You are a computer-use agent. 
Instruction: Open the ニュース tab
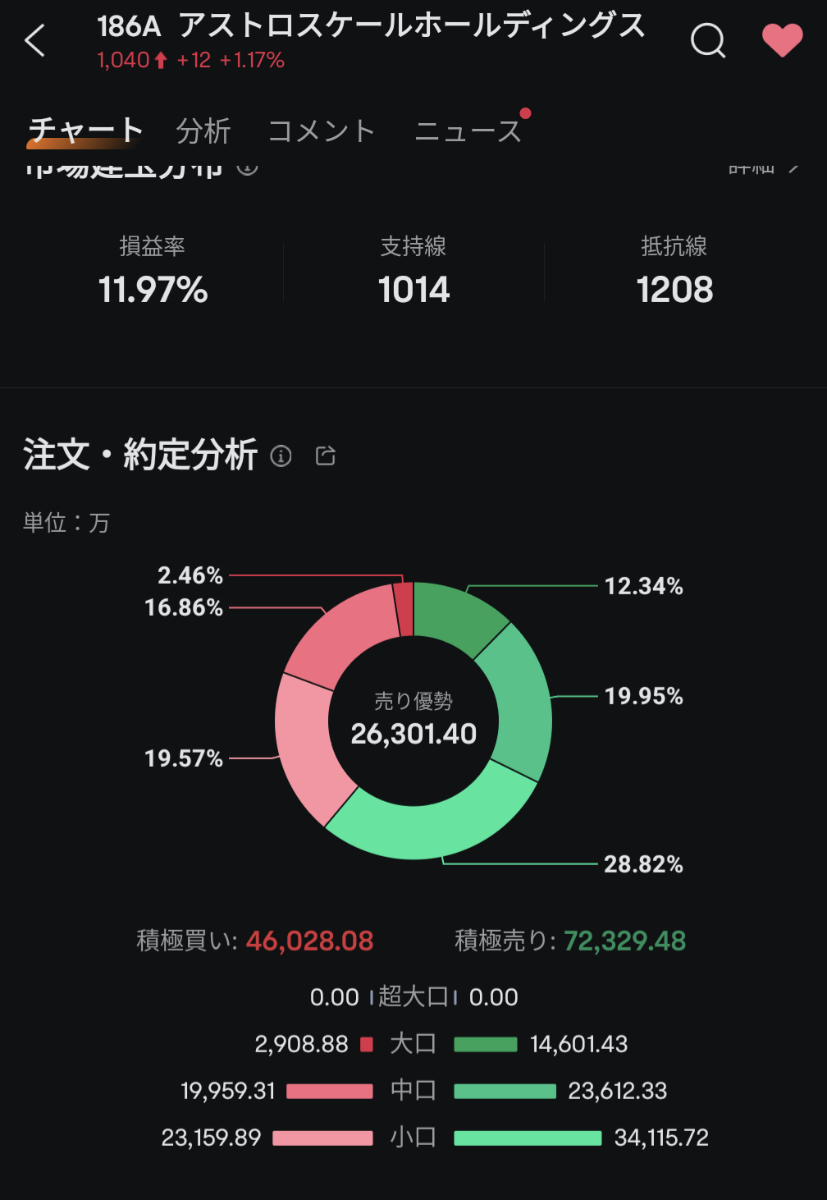coord(468,131)
